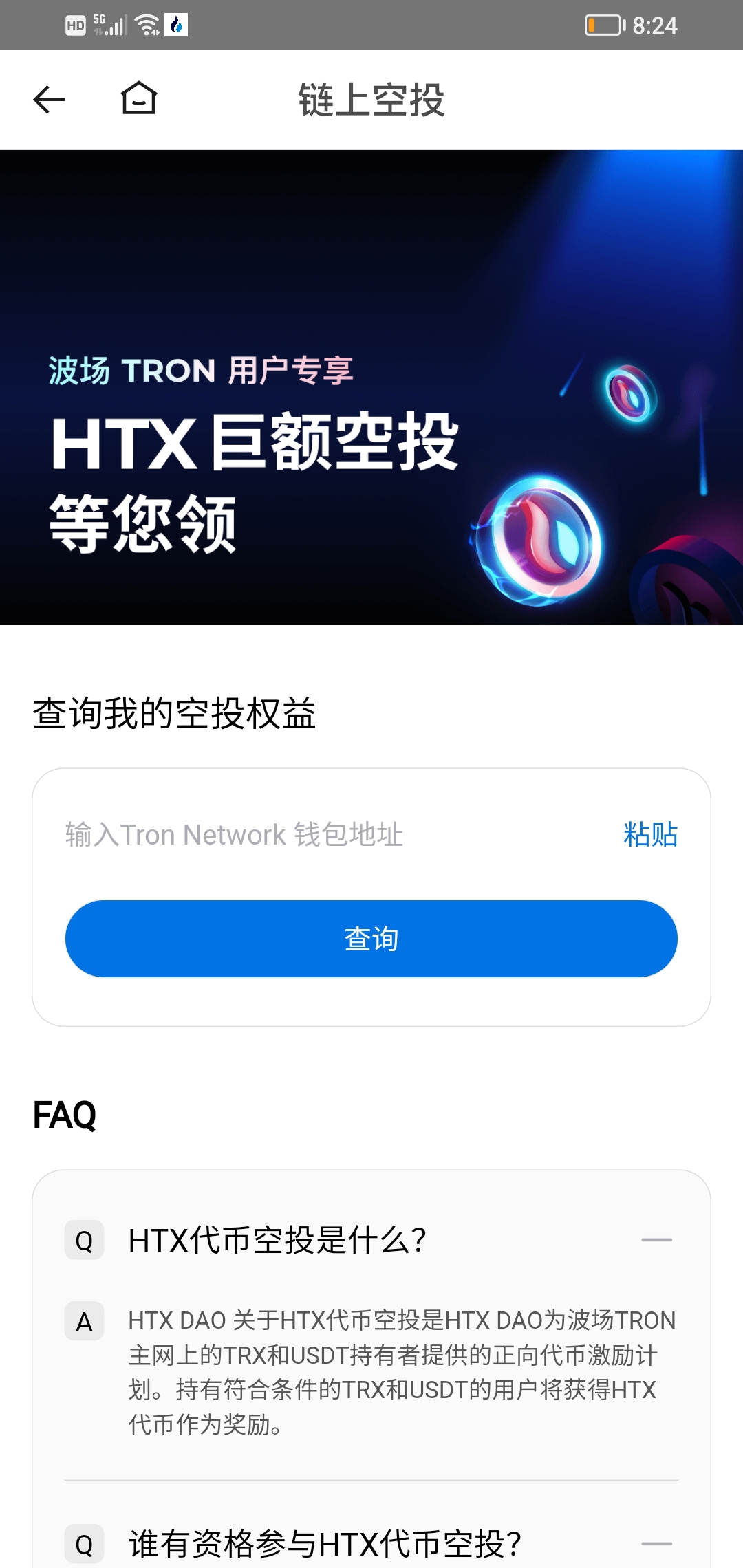Image resolution: width=743 pixels, height=1568 pixels.
Task: Focus the Tron Network wallet address field
Action: [x=330, y=835]
